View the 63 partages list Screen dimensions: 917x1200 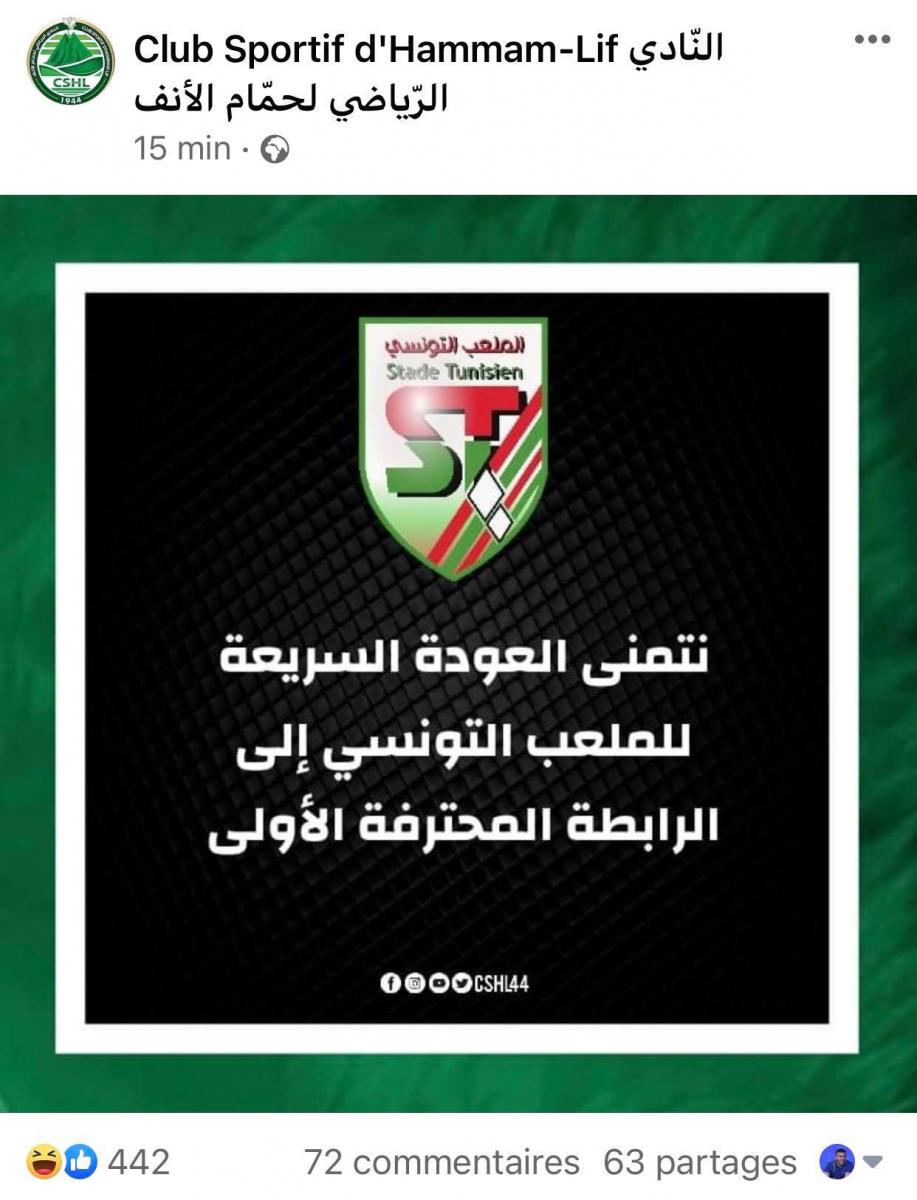[x=699, y=1162]
